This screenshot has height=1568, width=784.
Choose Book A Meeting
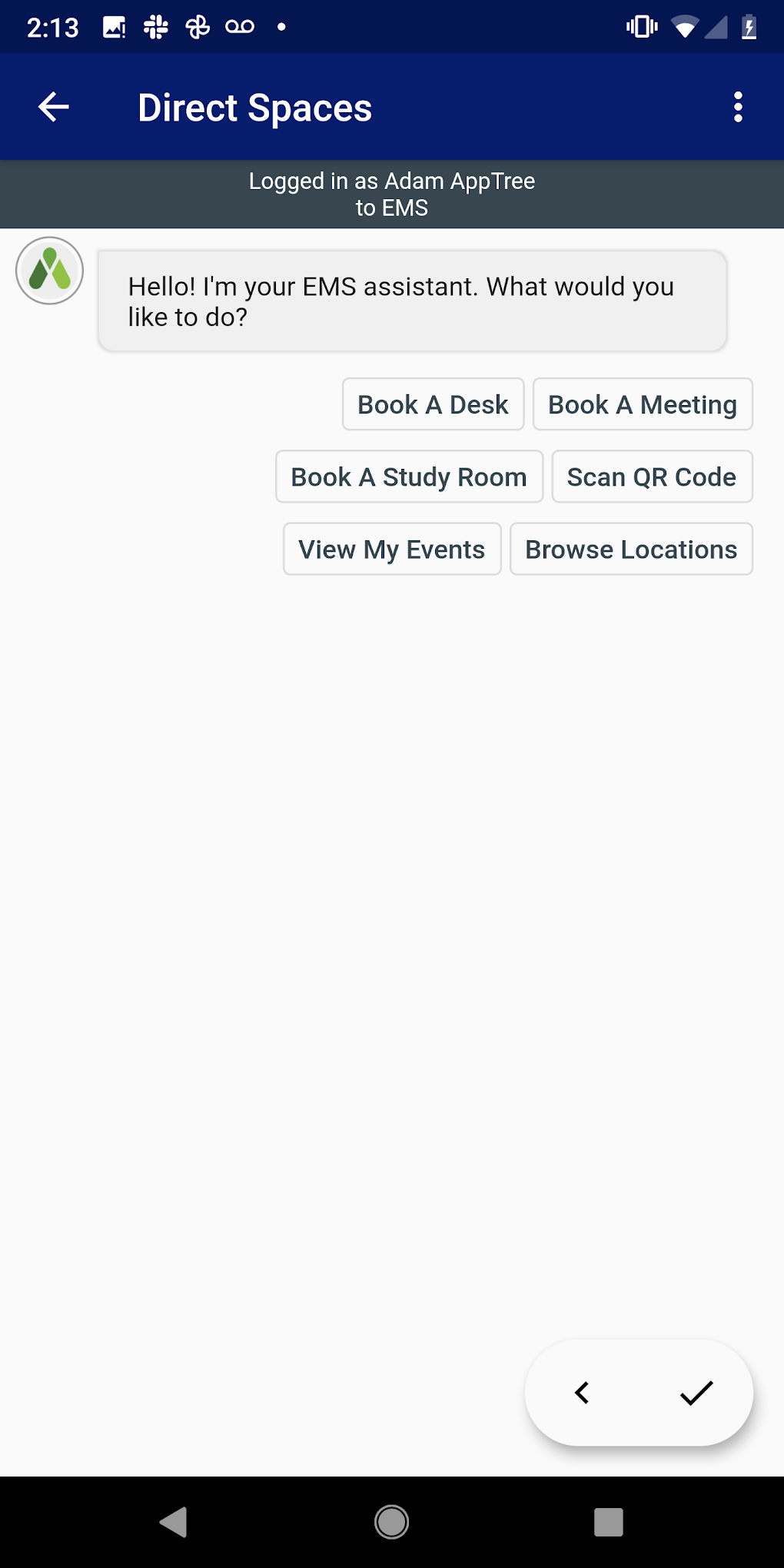(643, 404)
